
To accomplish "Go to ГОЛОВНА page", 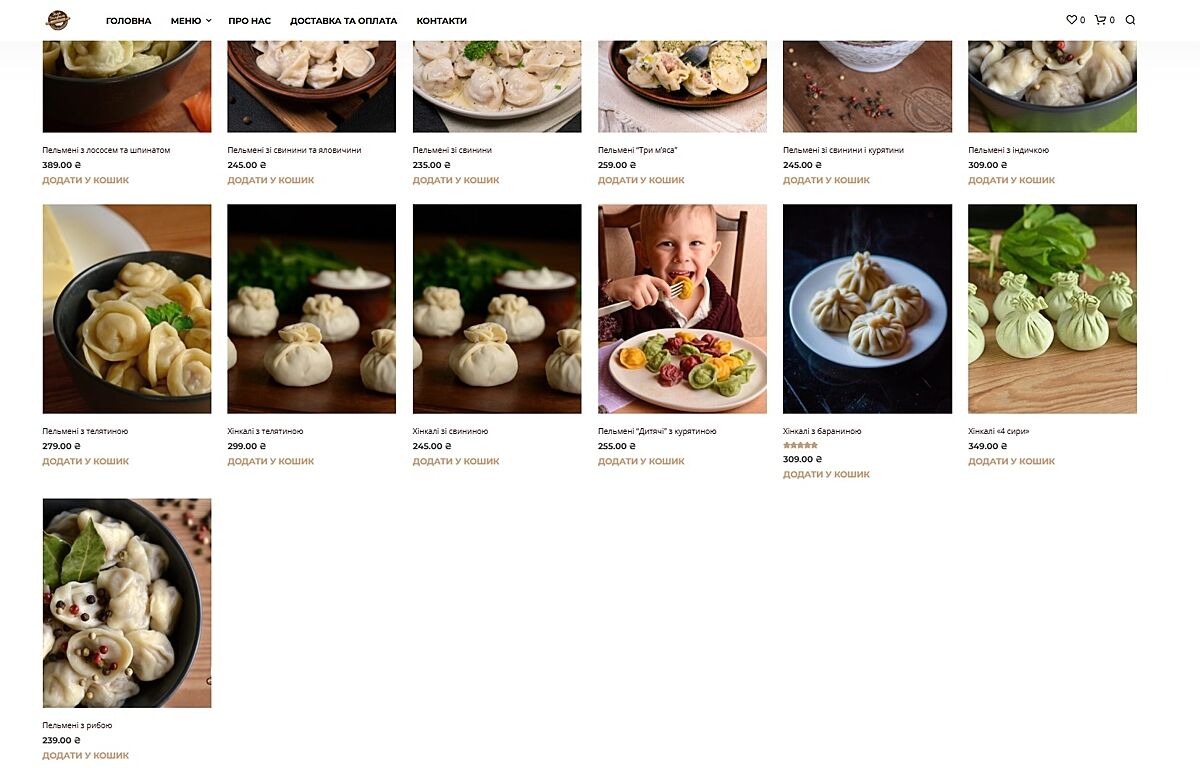I will coord(128,21).
